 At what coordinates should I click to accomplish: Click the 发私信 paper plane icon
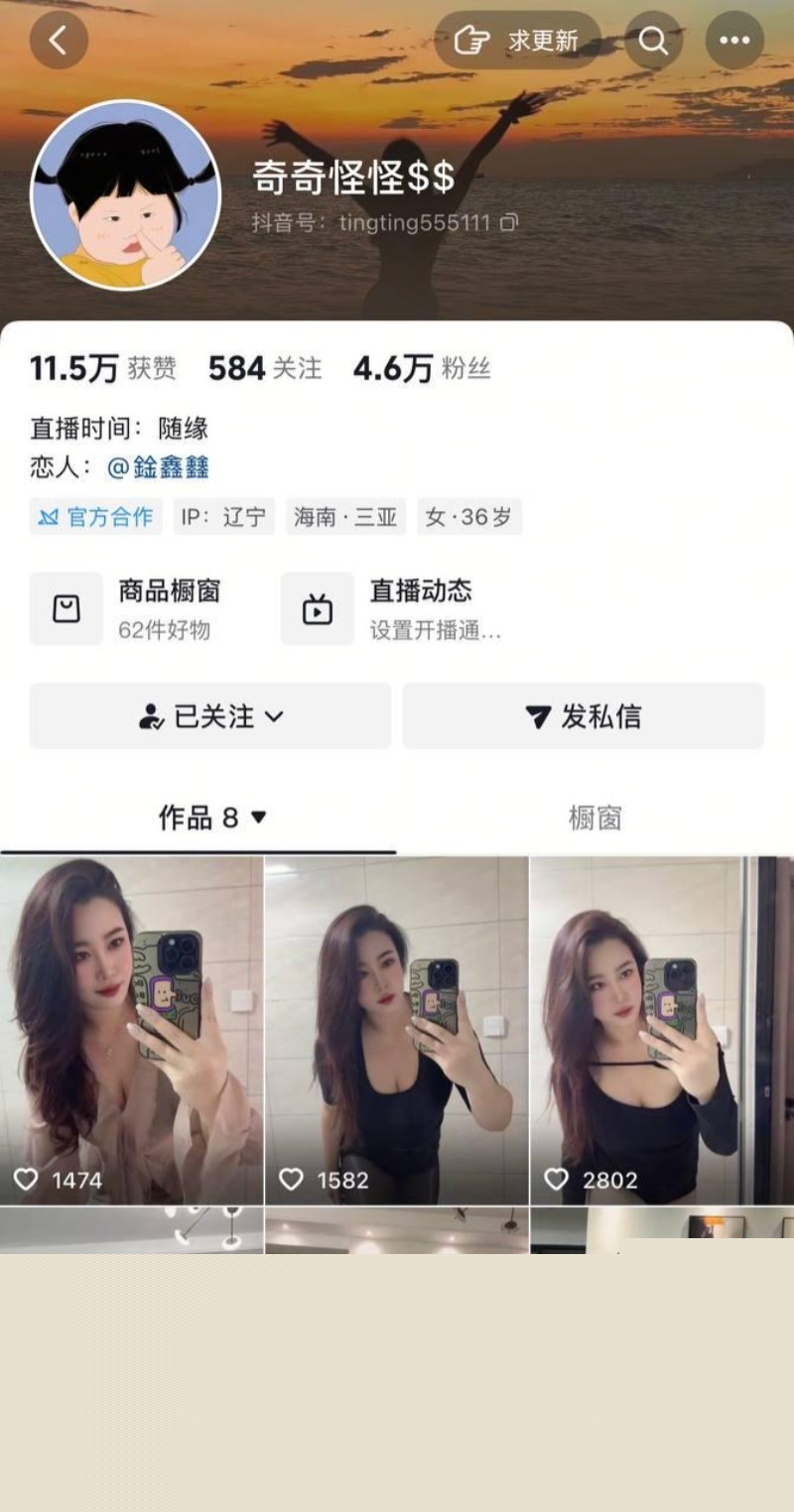(537, 716)
